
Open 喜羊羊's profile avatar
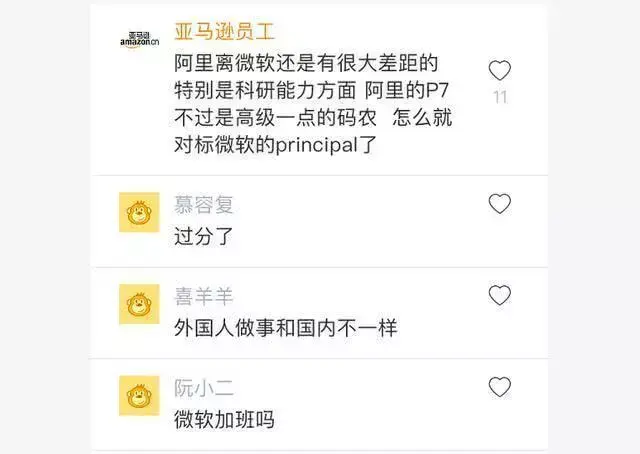coord(139,304)
